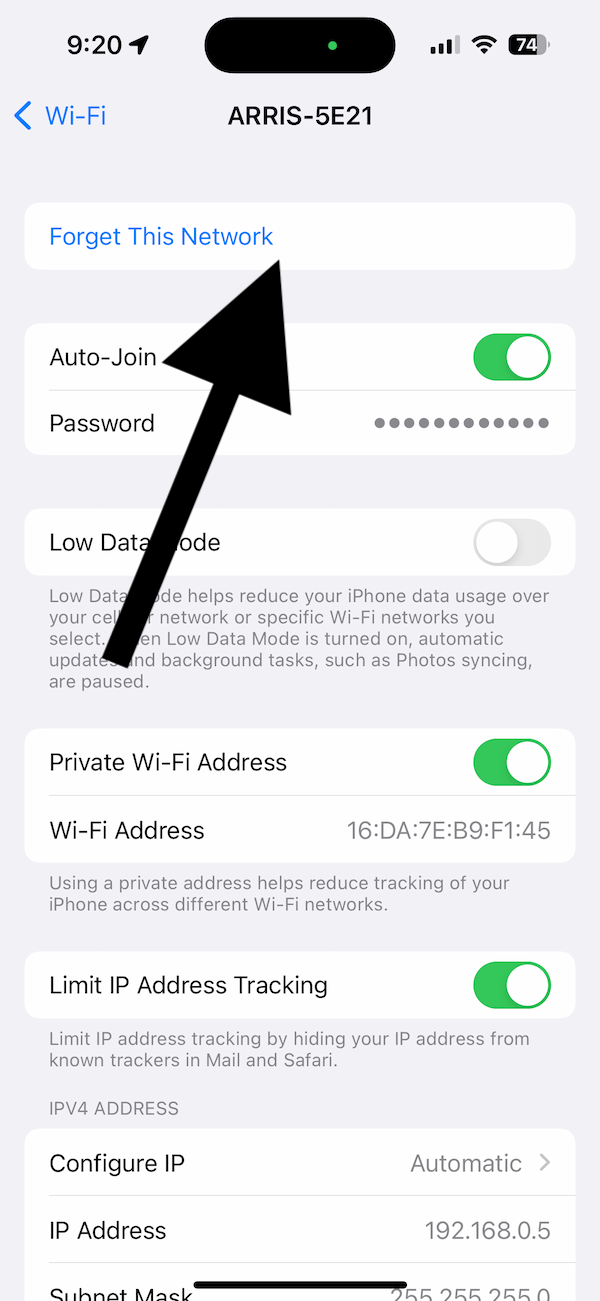
Task: Enable Low Data Mode
Action: coord(512,542)
